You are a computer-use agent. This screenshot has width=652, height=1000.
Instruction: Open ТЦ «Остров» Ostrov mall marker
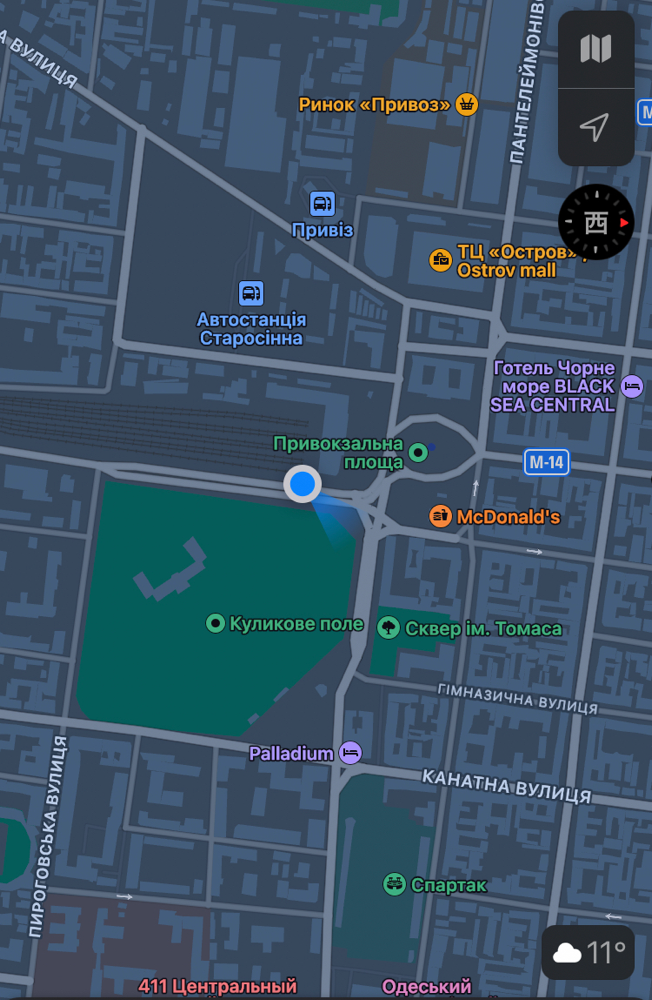coord(441,259)
